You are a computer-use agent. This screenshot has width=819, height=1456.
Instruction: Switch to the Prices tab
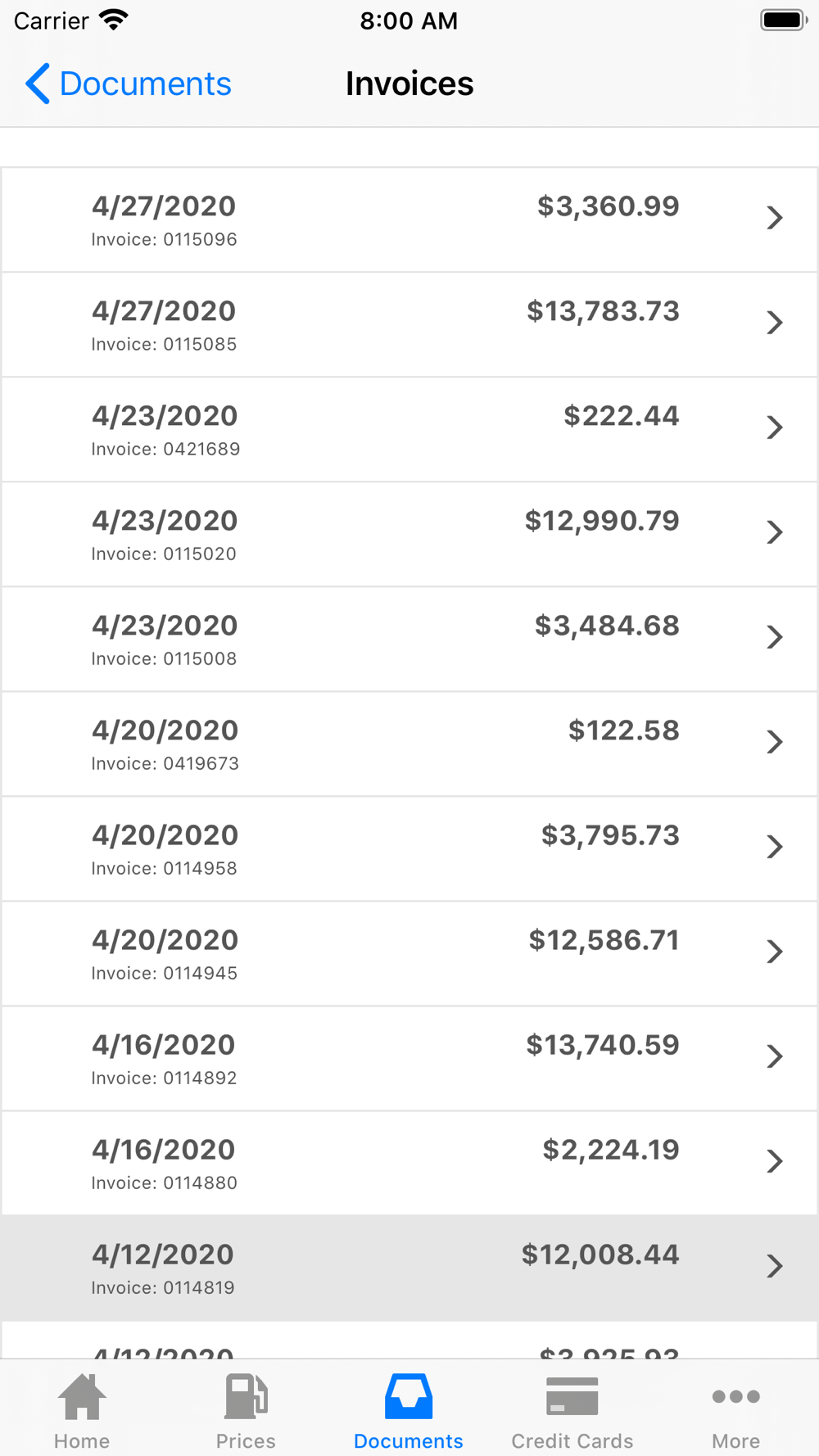pos(246,1411)
